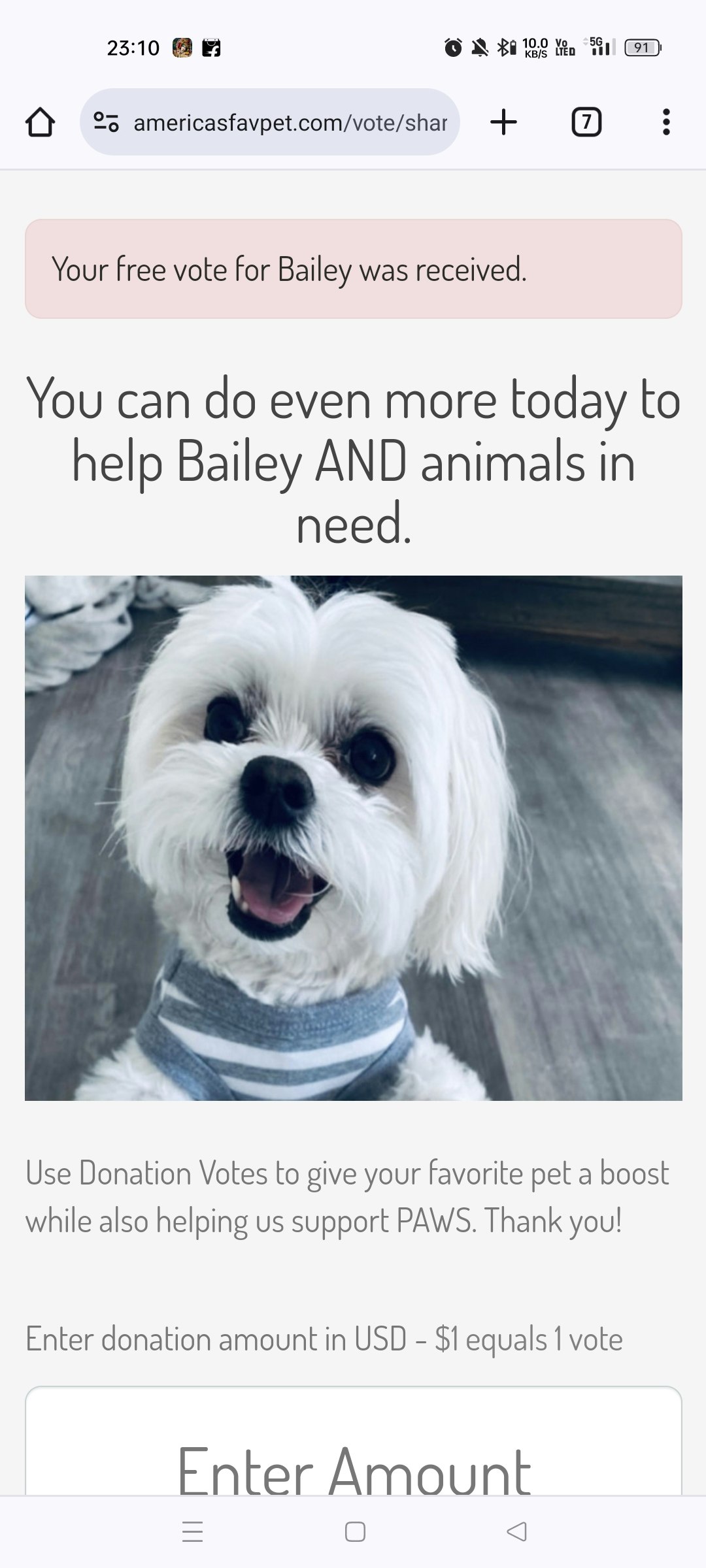The height and width of the screenshot is (1568, 706).
Task: Open the tab switcher showing 7 tabs
Action: (x=586, y=122)
